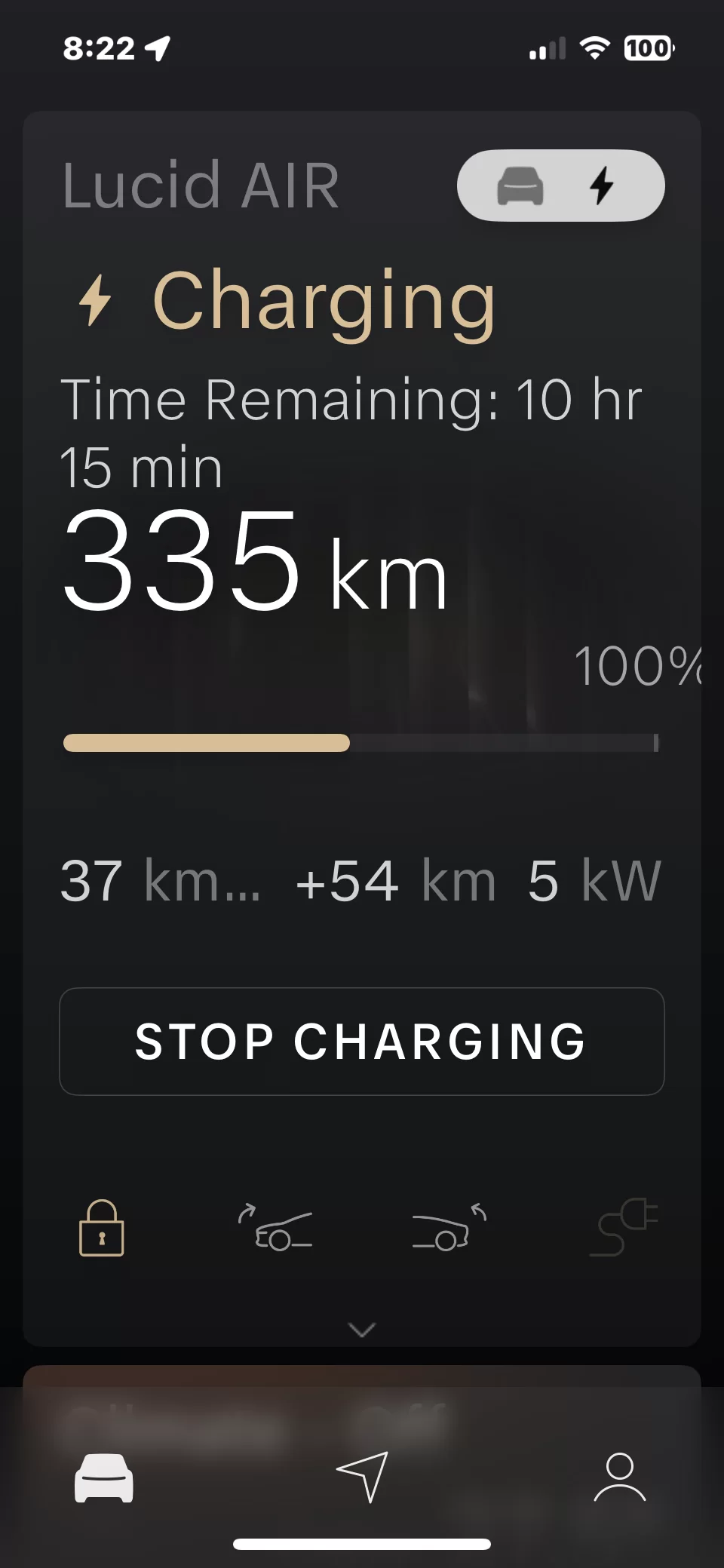This screenshot has height=1568, width=724.
Task: Switch to the vehicle tab
Action: (x=104, y=1477)
